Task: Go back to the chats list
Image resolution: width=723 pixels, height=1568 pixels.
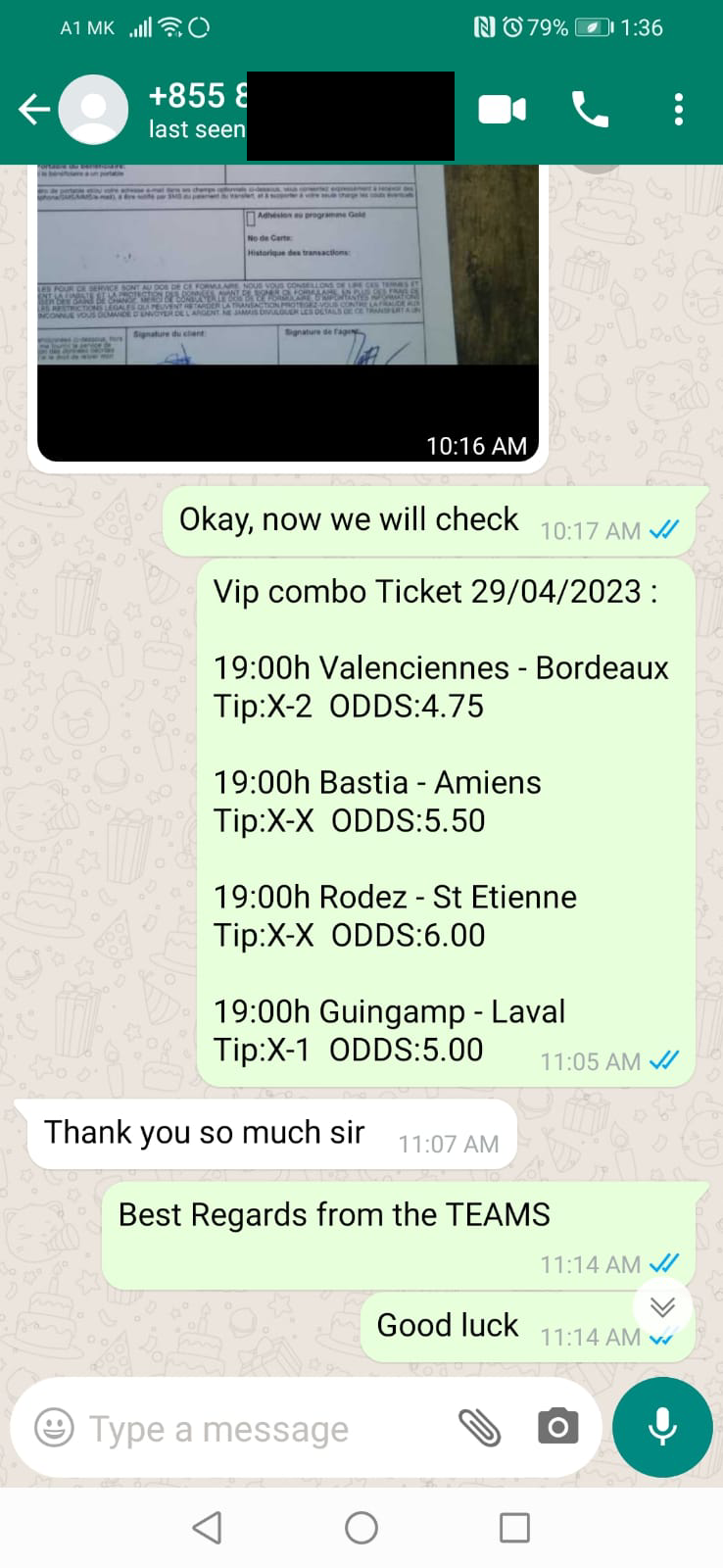Action: click(x=33, y=110)
